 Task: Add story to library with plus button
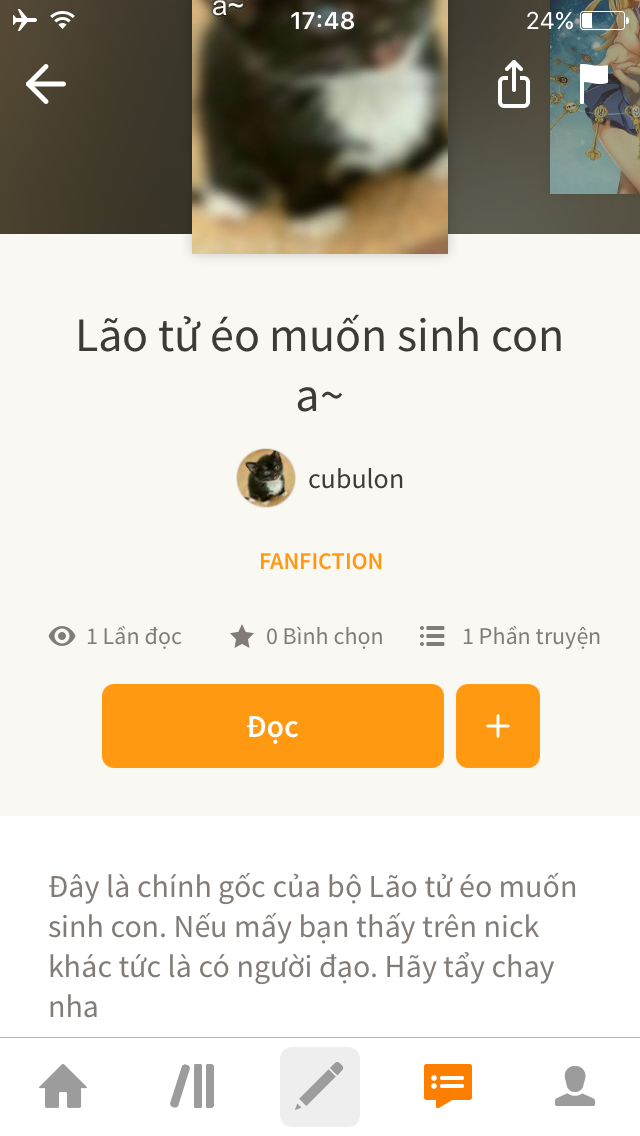click(x=498, y=726)
